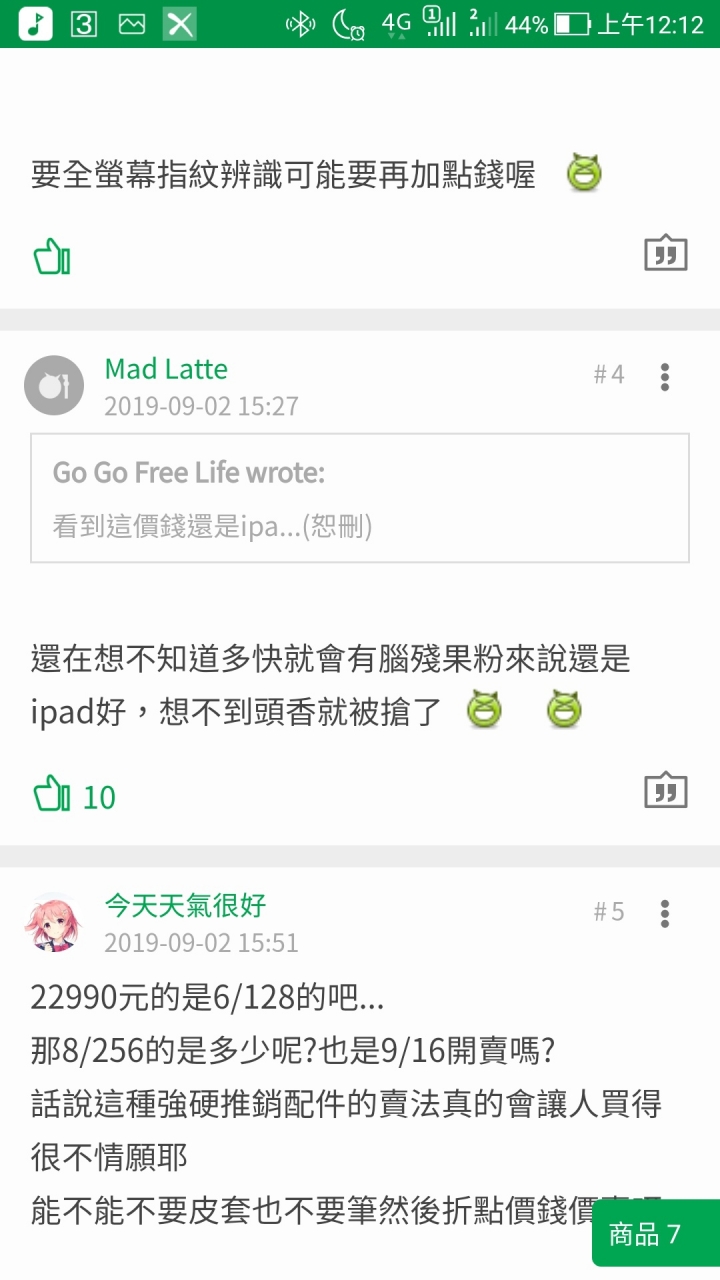Like the comment about 全螢幕指紋辨識
Image resolution: width=720 pixels, height=1280 pixels.
(52, 257)
